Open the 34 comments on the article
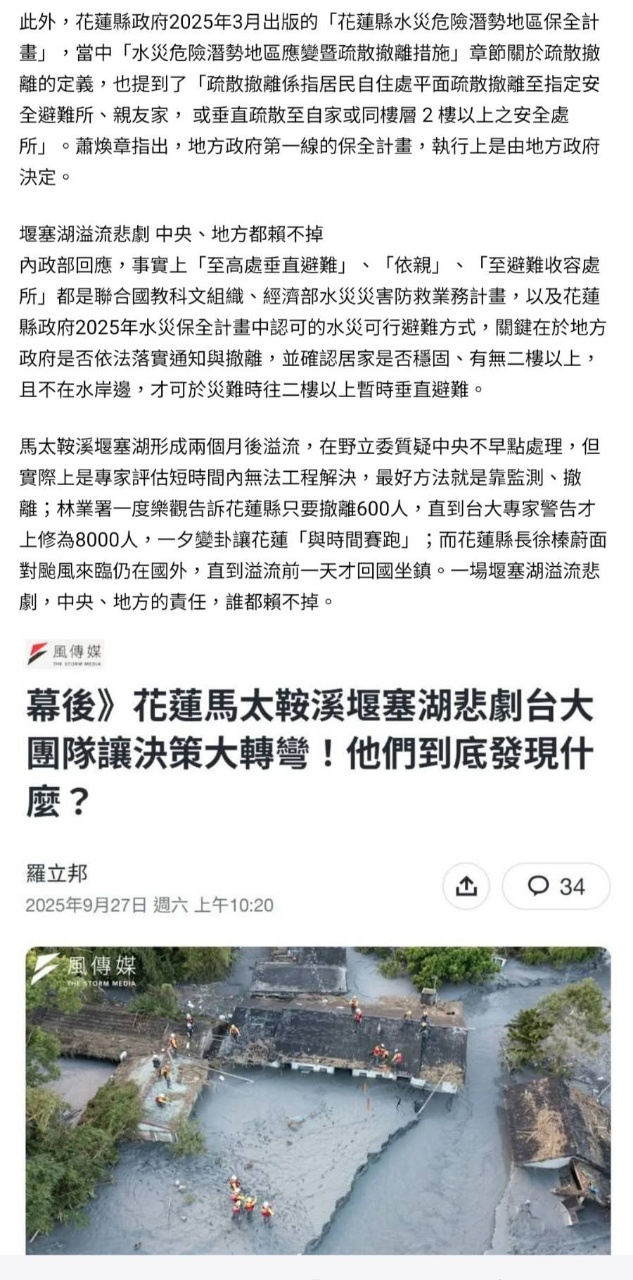Screen dimensions: 633x1280 coord(556,886)
